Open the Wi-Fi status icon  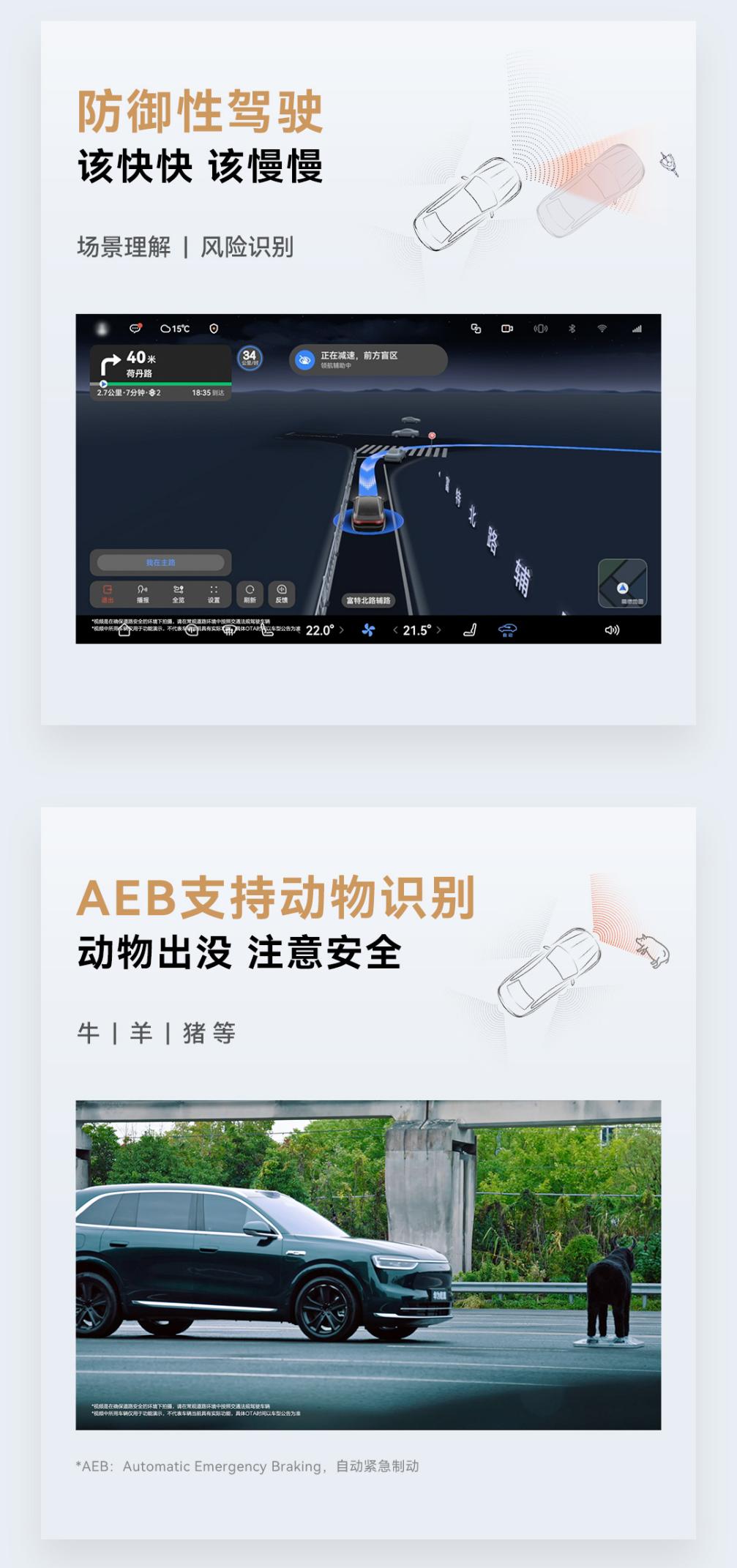pos(602,328)
